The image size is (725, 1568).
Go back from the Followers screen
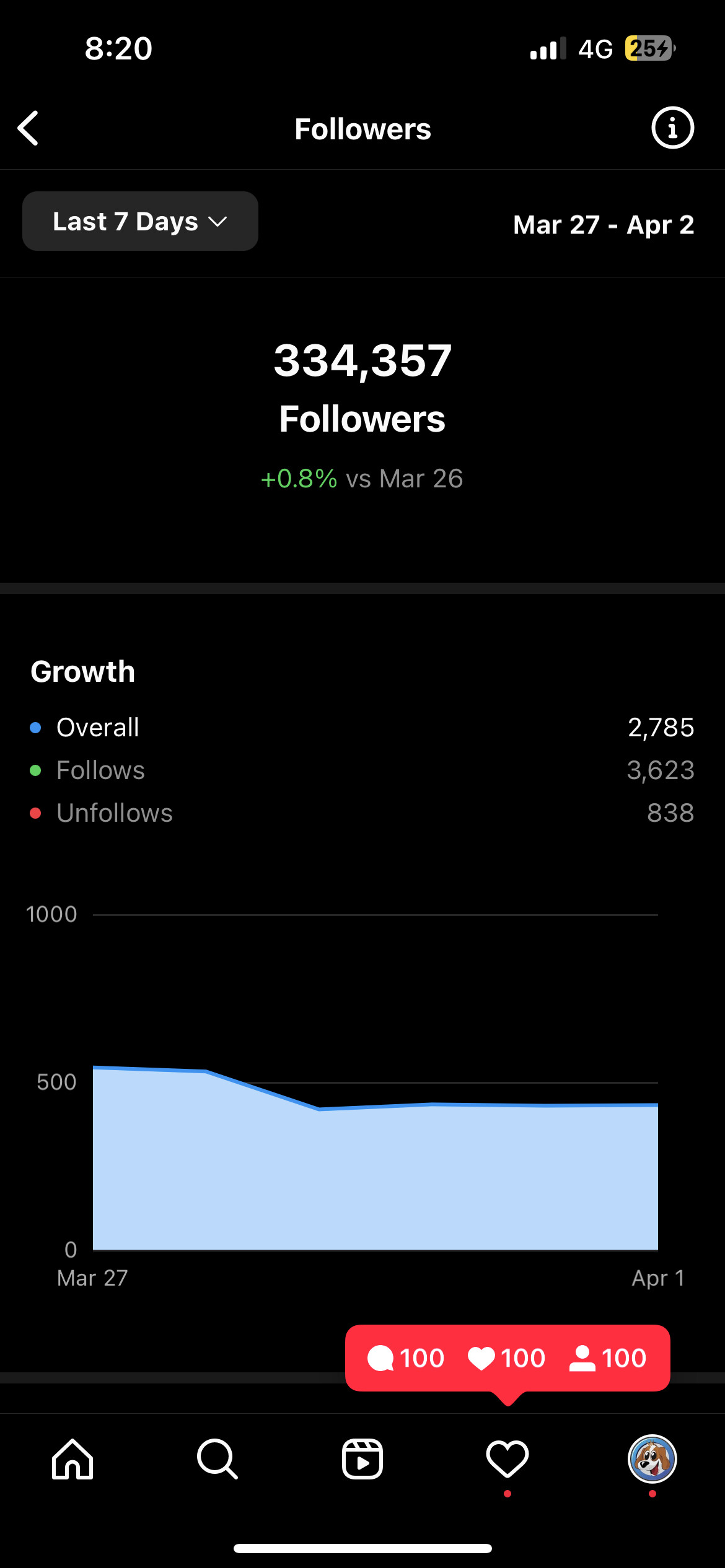28,128
